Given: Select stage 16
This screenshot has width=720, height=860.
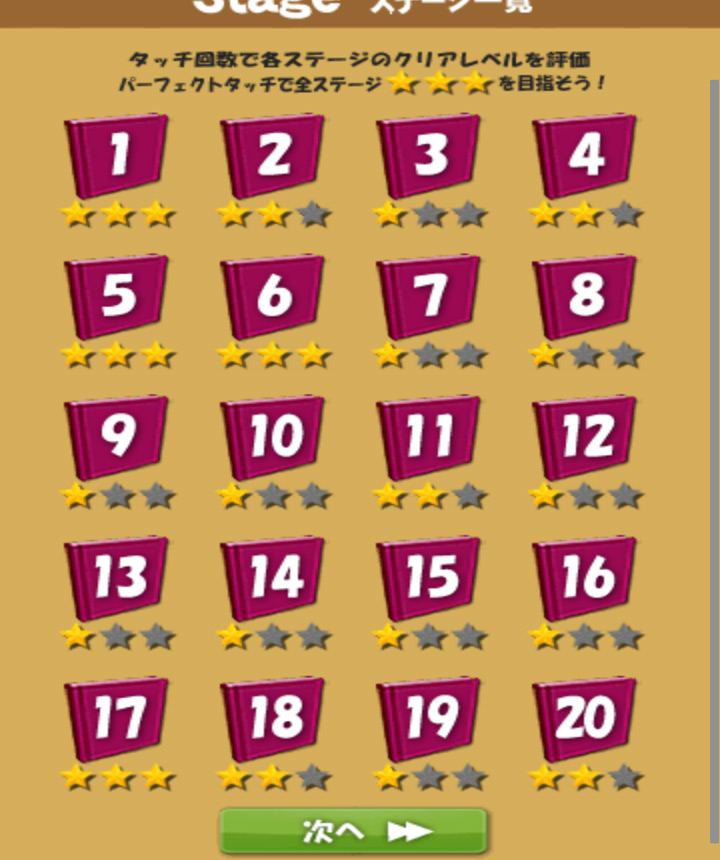Looking at the screenshot, I should [585, 578].
